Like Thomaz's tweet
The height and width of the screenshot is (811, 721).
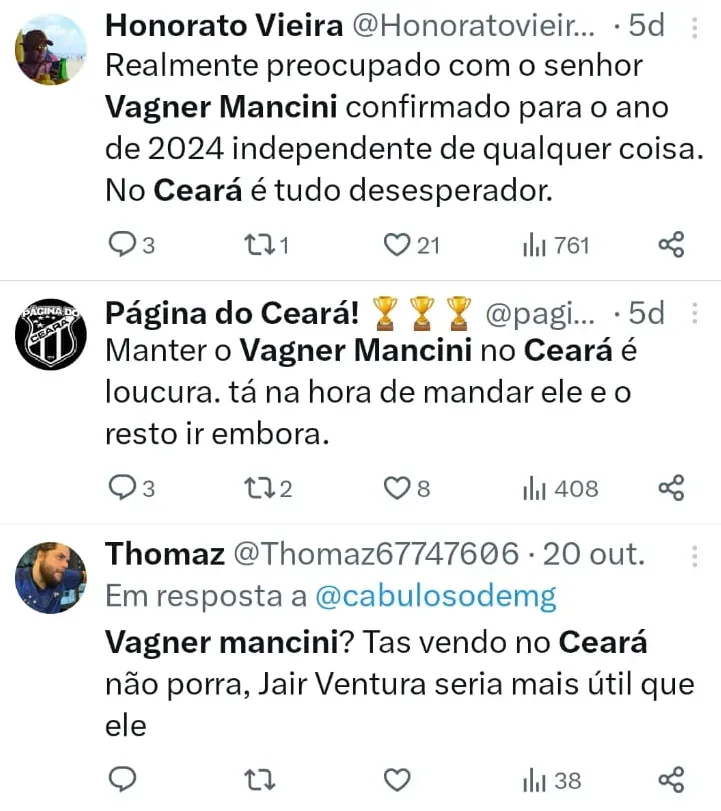pyautogui.click(x=398, y=779)
